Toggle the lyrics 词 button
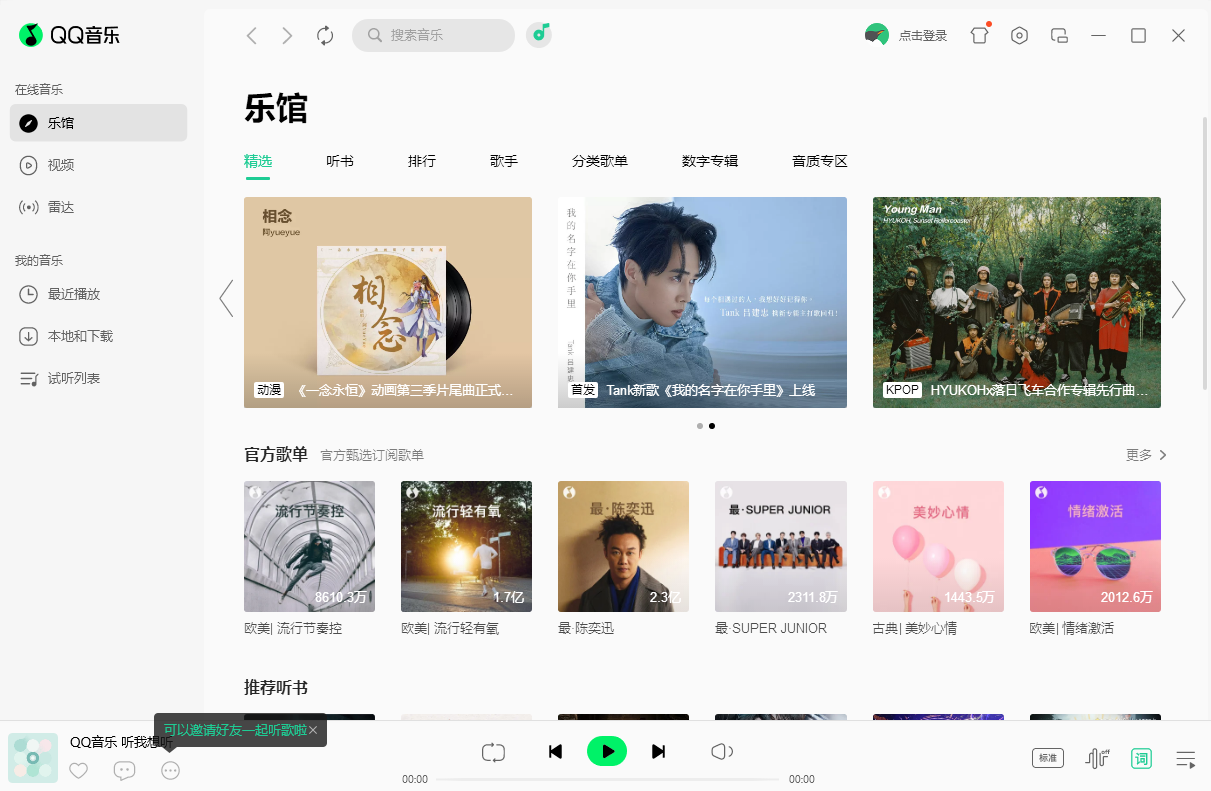 point(1141,759)
